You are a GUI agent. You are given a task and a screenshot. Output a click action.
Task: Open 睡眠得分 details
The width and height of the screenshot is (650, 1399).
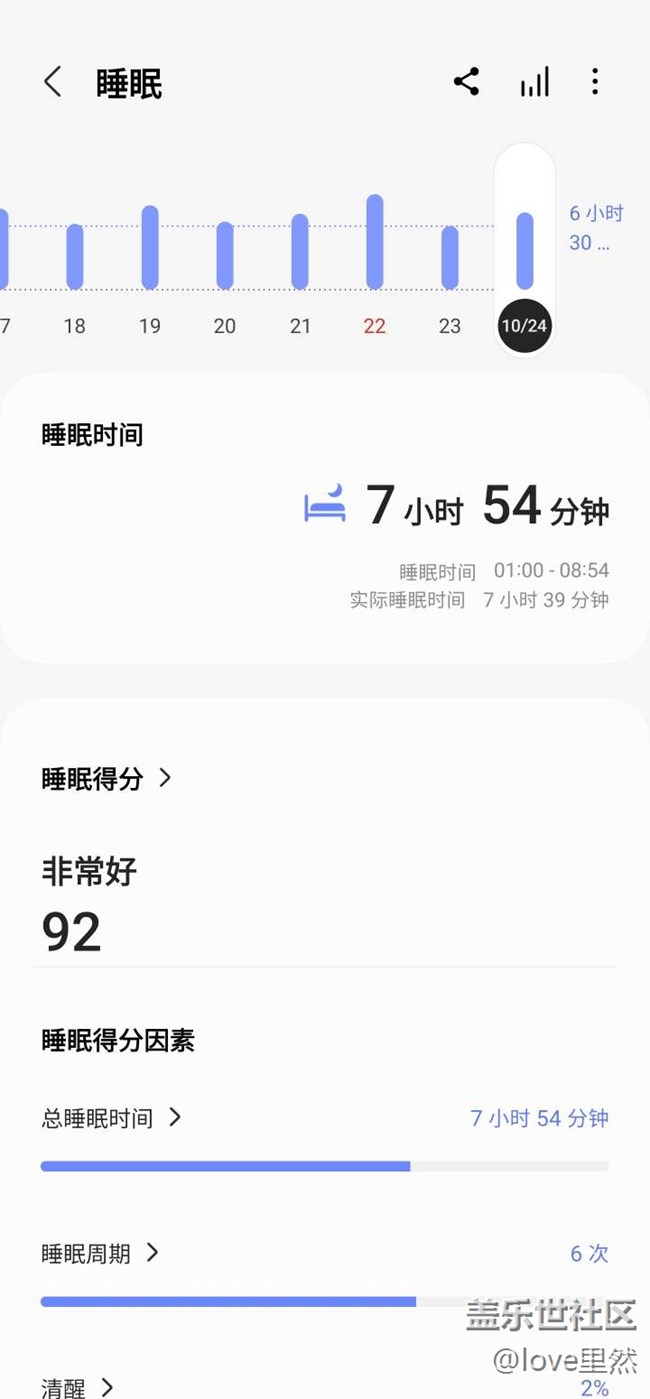pyautogui.click(x=107, y=778)
